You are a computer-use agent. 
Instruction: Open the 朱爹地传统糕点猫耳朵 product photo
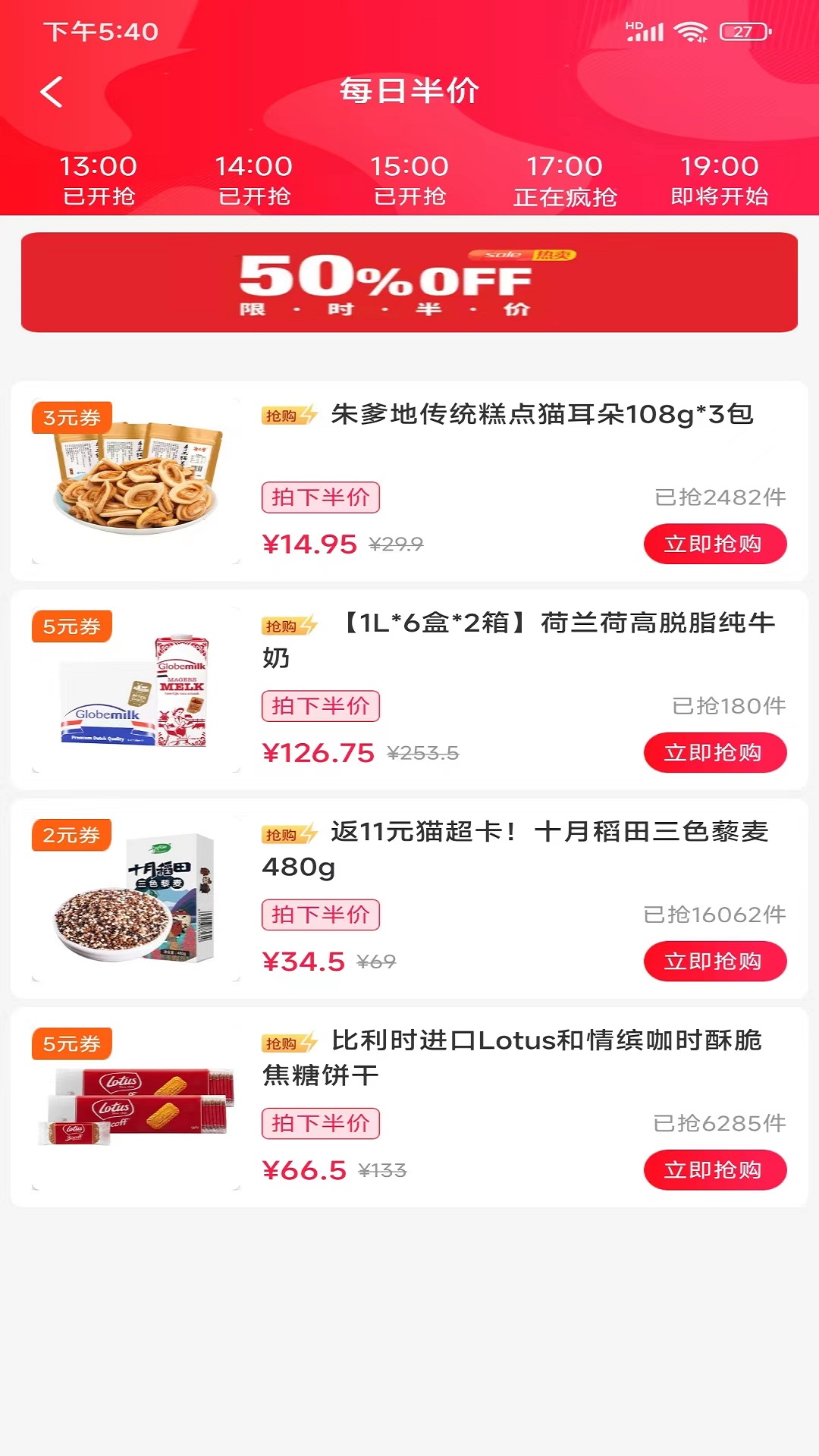pyautogui.click(x=136, y=482)
